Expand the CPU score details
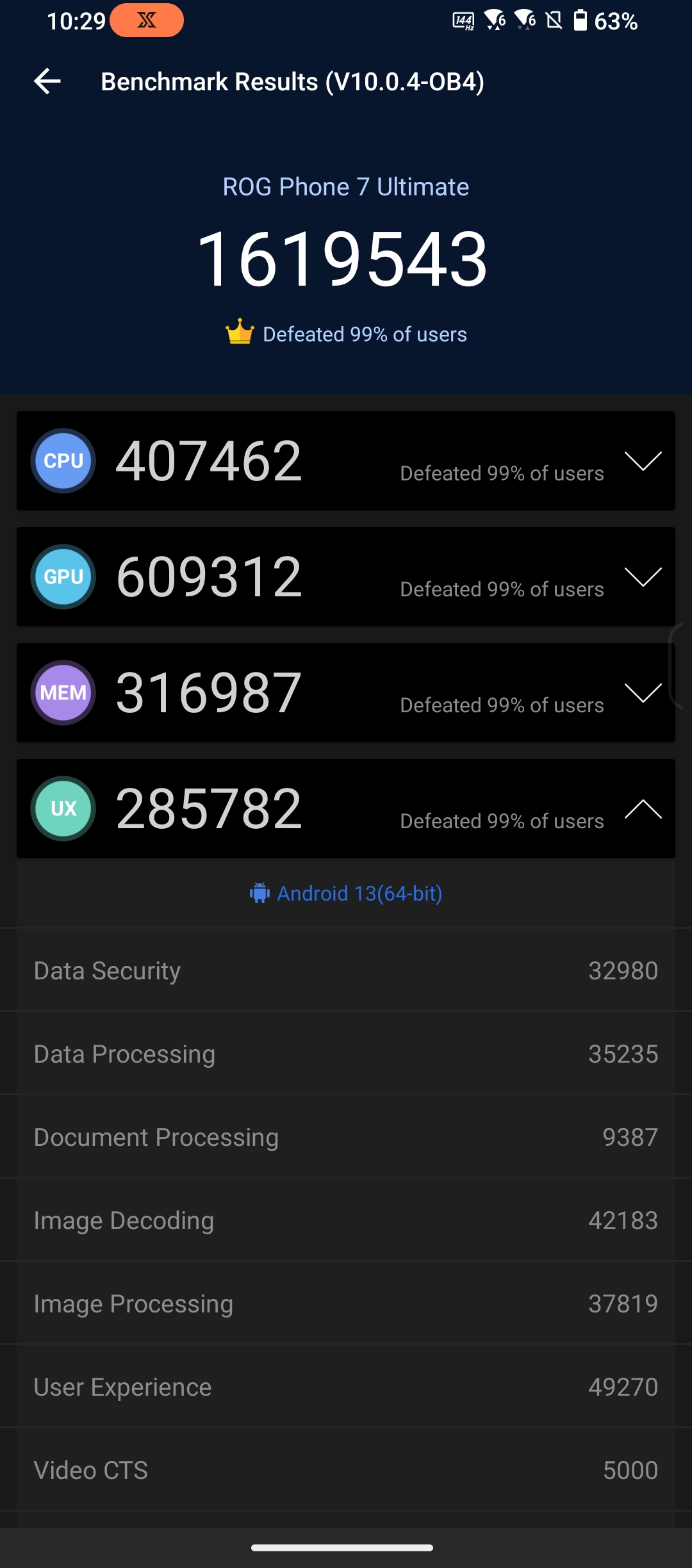Viewport: 692px width, 1568px height. pyautogui.click(x=643, y=461)
